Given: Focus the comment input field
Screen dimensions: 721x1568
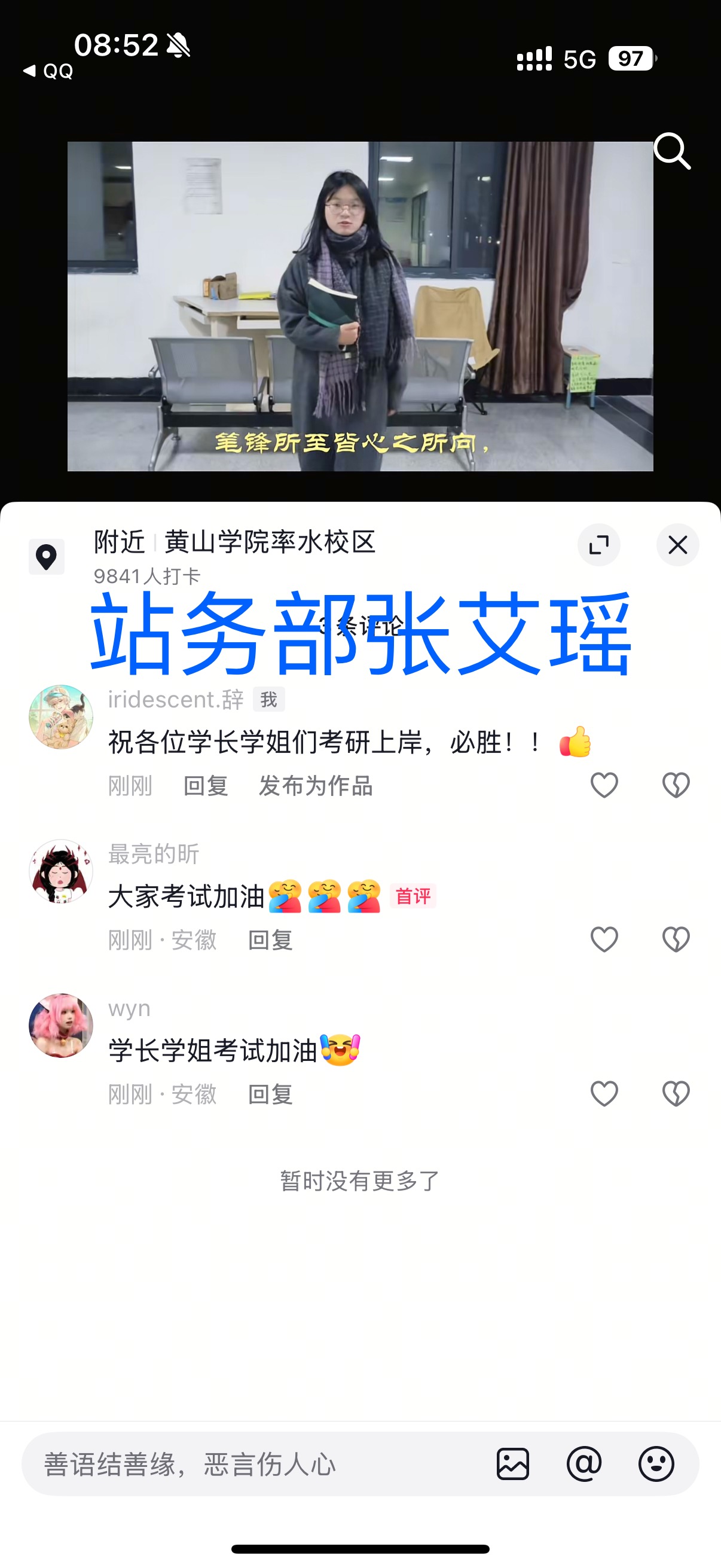Looking at the screenshot, I should coord(255,1464).
